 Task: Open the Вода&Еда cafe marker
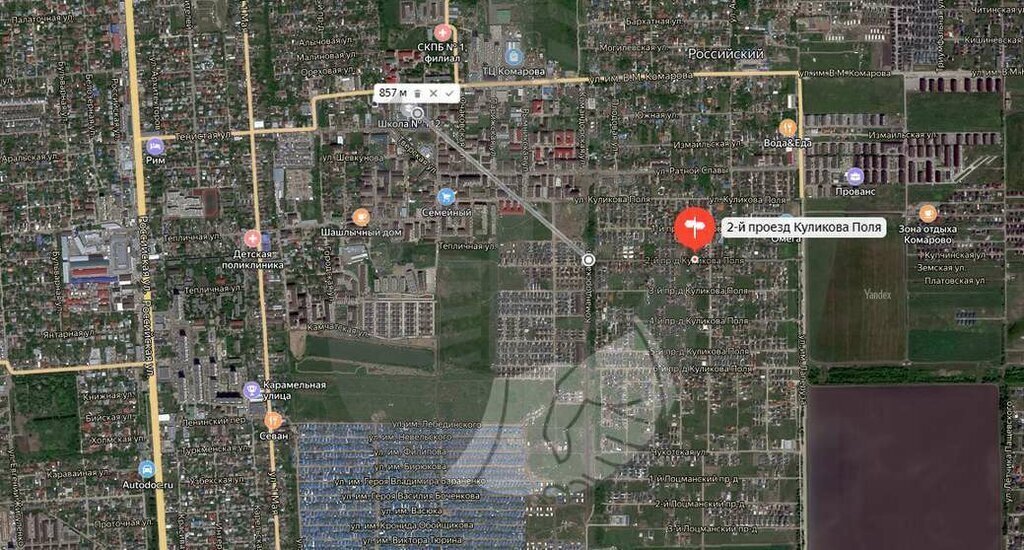pos(788,127)
